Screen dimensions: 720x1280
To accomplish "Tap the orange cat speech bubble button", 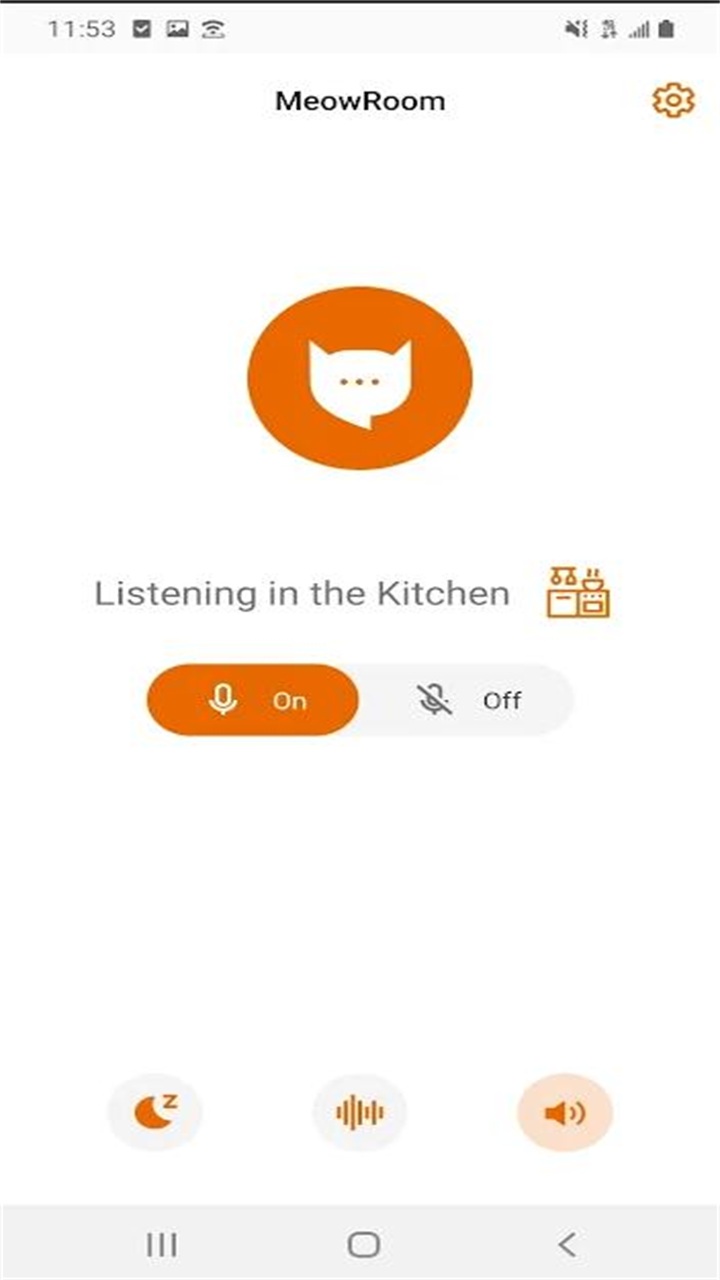I will 360,377.
